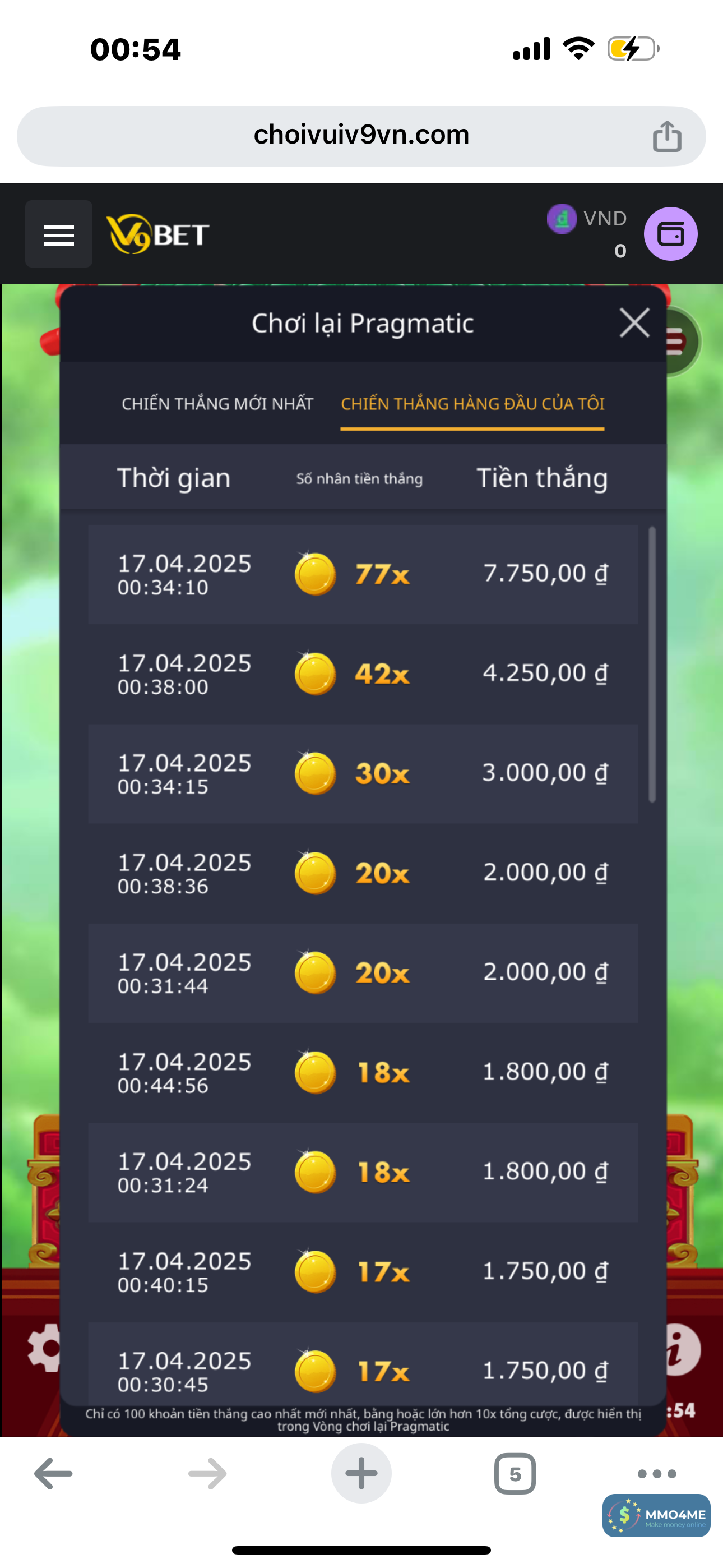Replay the 18x win at 00:31:24

coord(363,1172)
